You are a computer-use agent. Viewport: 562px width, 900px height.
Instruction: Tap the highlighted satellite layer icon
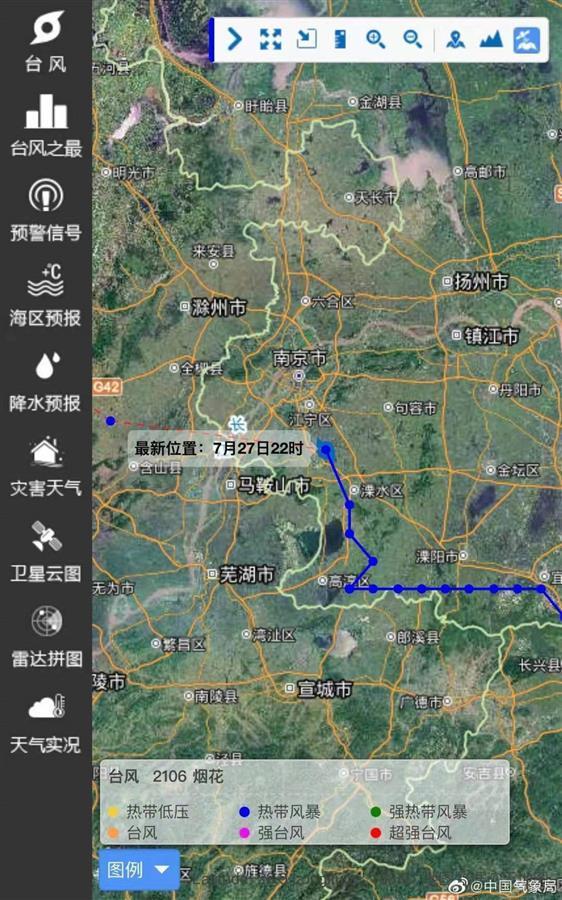(x=526, y=40)
